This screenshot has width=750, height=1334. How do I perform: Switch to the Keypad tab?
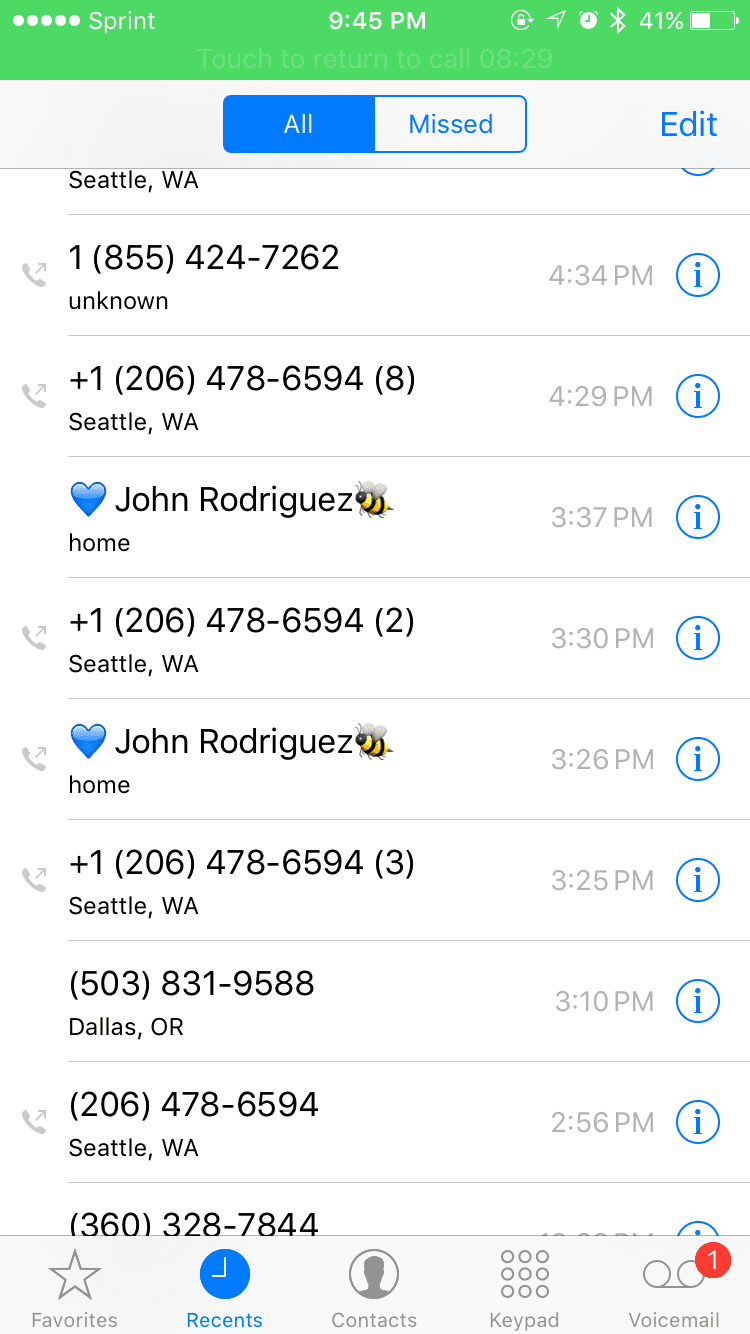pos(524,1288)
